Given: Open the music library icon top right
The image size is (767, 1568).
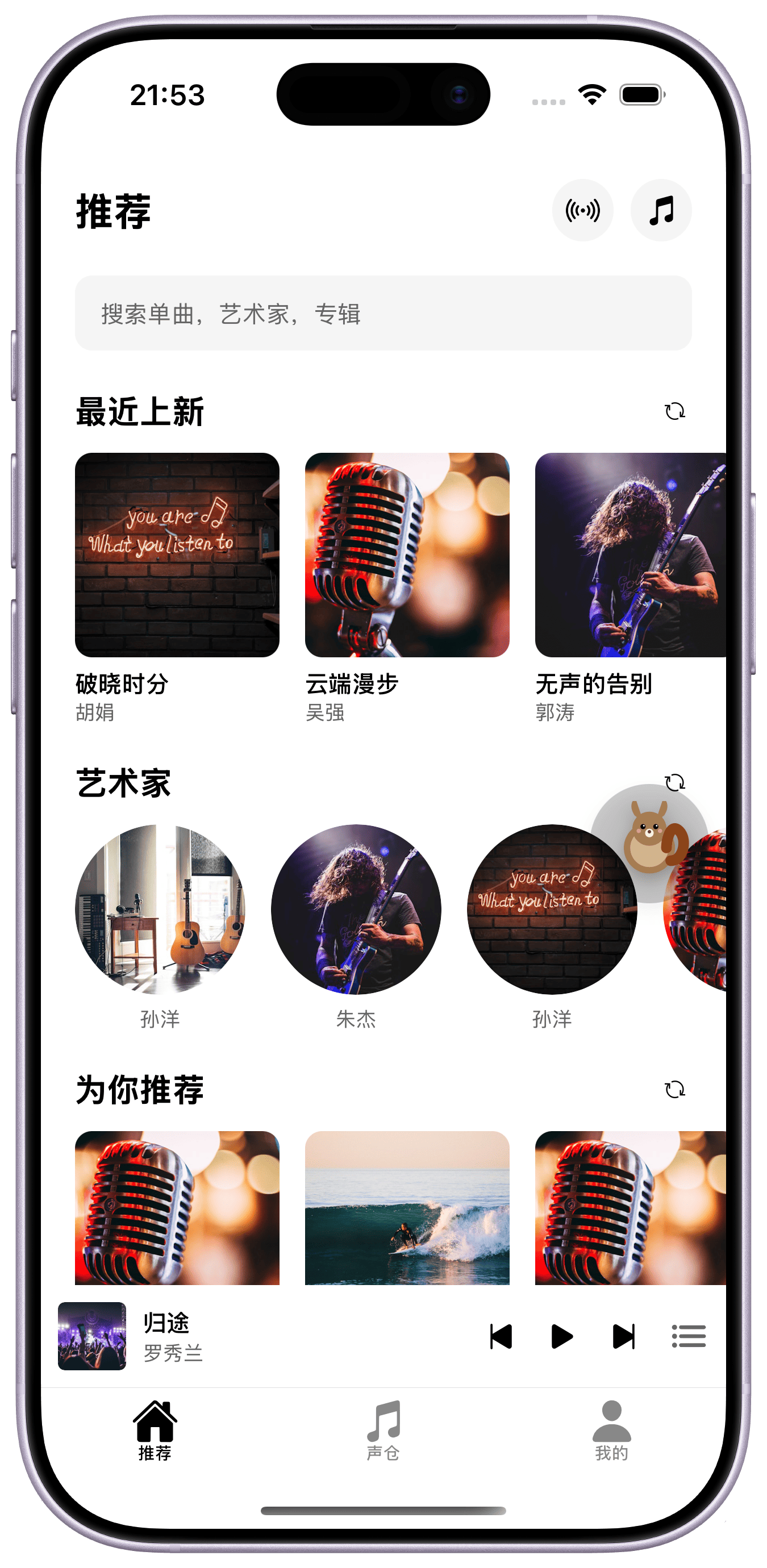Looking at the screenshot, I should click(x=661, y=211).
